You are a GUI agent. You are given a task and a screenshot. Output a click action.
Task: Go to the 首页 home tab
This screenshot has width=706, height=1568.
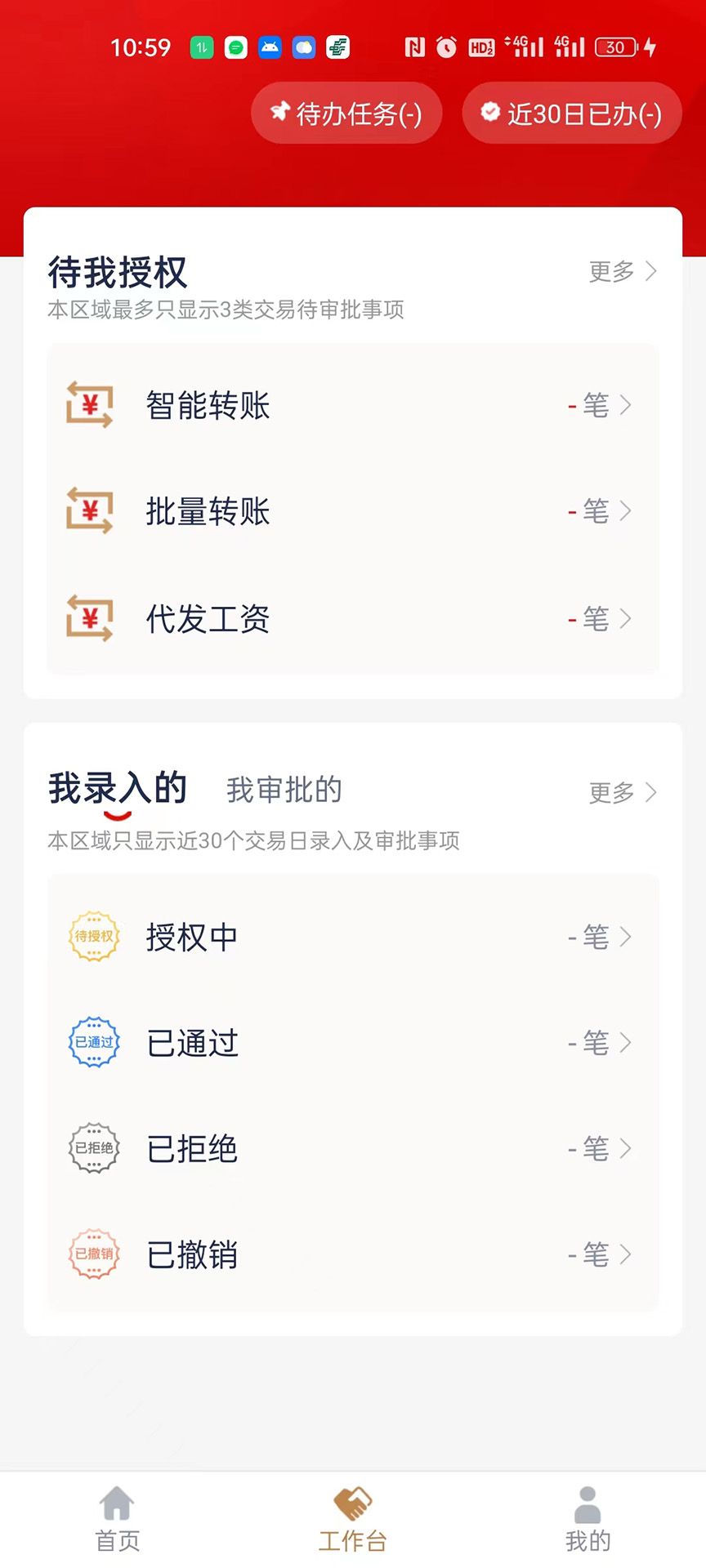point(118,1519)
